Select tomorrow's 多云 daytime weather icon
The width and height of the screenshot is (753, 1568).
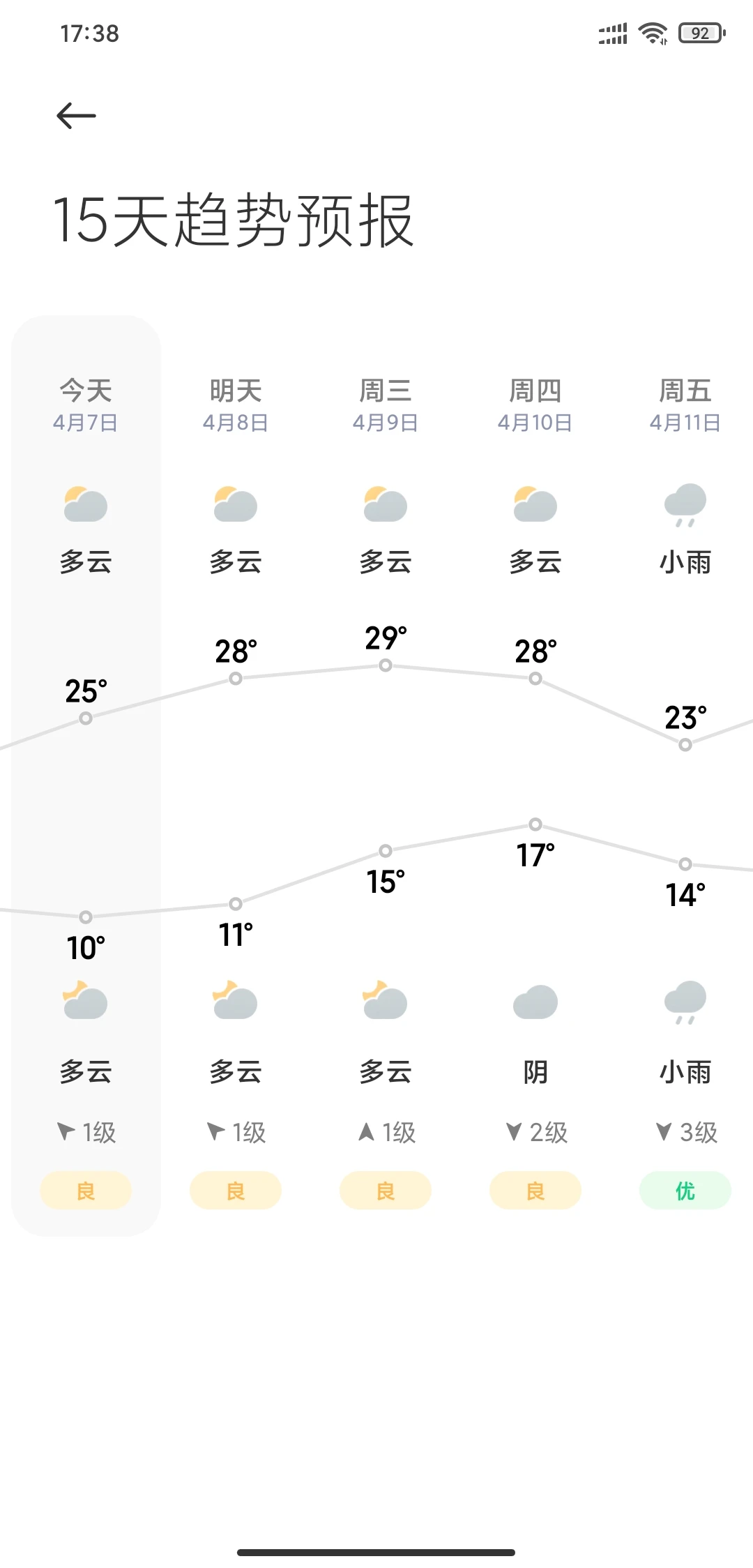click(x=235, y=506)
